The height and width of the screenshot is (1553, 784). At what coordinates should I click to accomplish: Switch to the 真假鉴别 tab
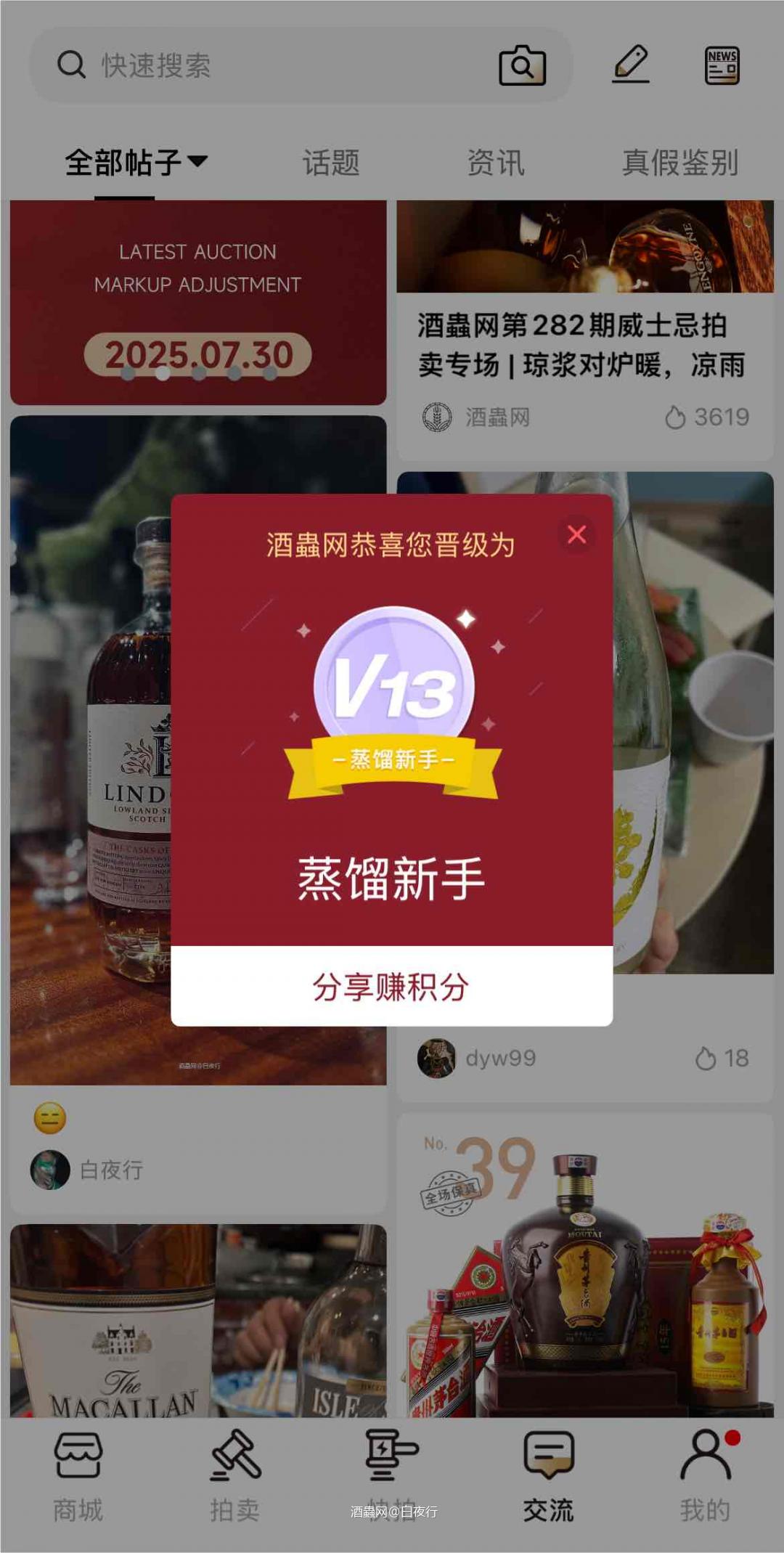click(679, 163)
